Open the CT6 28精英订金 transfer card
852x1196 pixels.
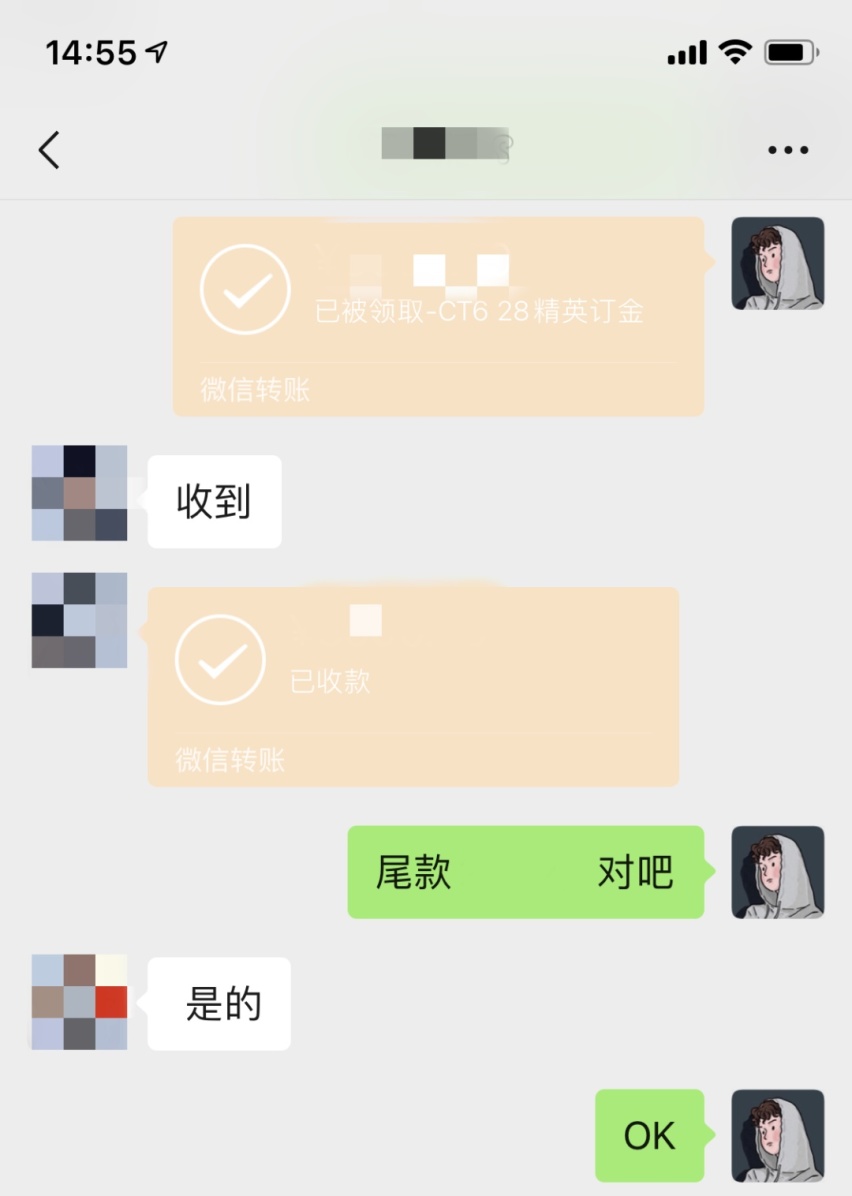pyautogui.click(x=438, y=315)
